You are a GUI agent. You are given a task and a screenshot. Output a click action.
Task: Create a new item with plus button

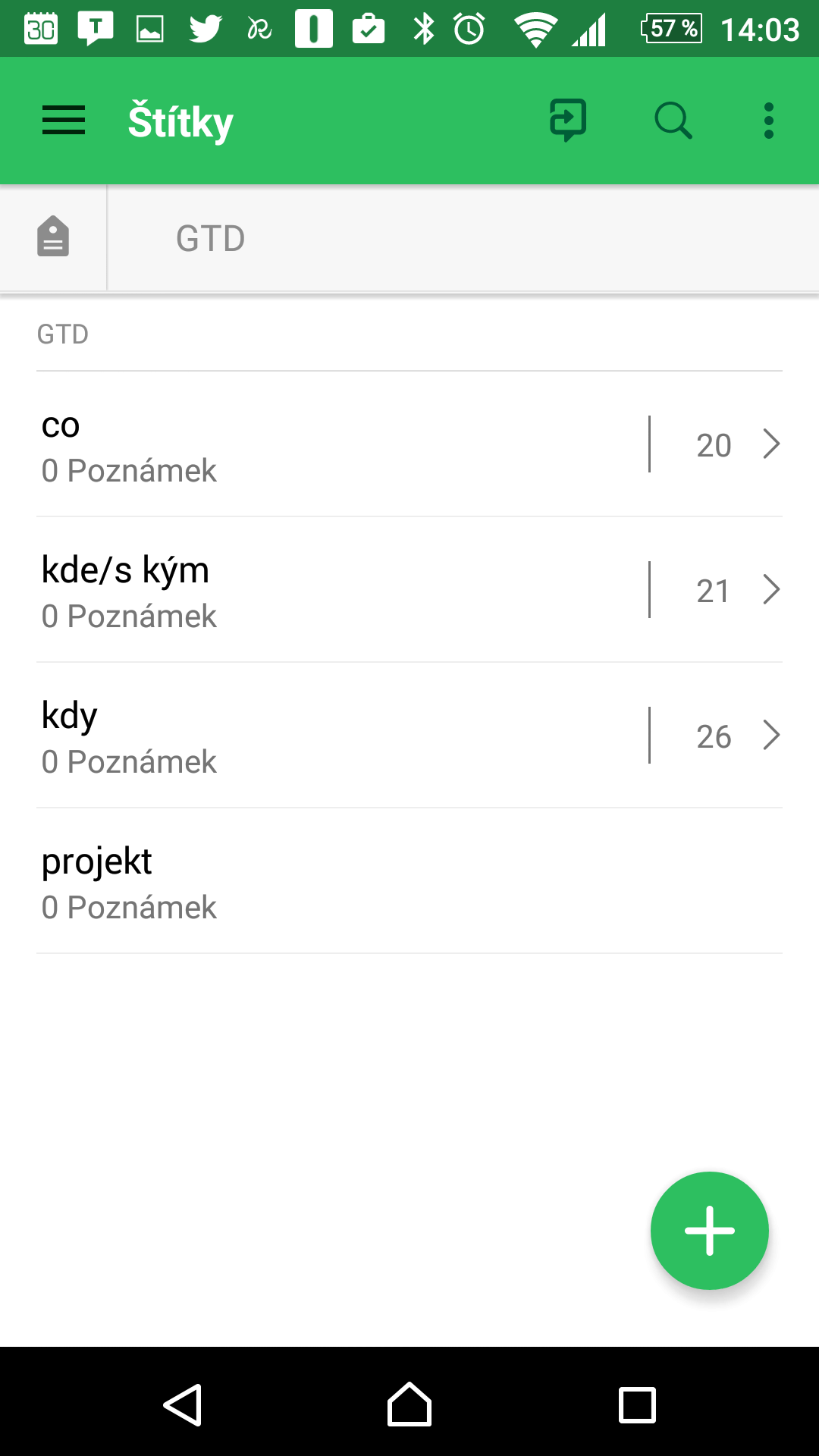click(x=710, y=1231)
